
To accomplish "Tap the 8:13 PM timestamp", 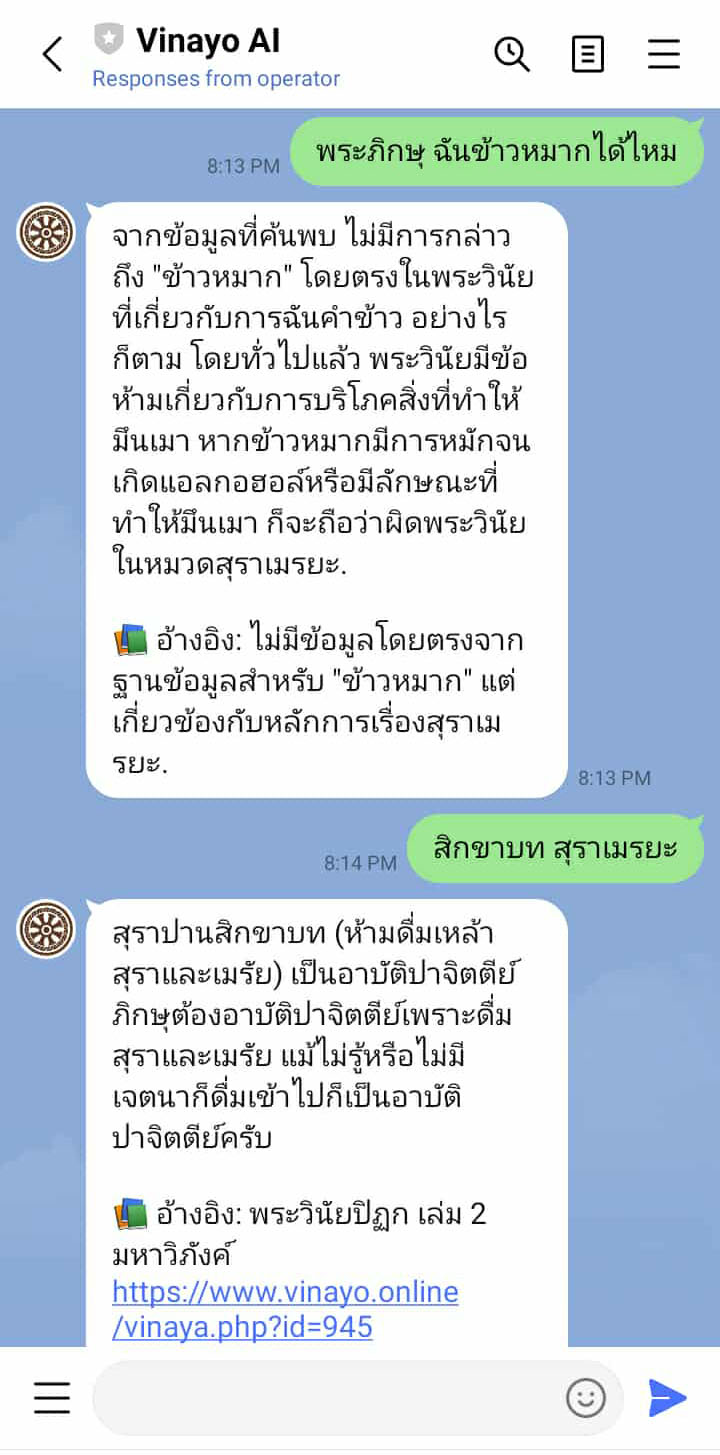I will point(242,167).
